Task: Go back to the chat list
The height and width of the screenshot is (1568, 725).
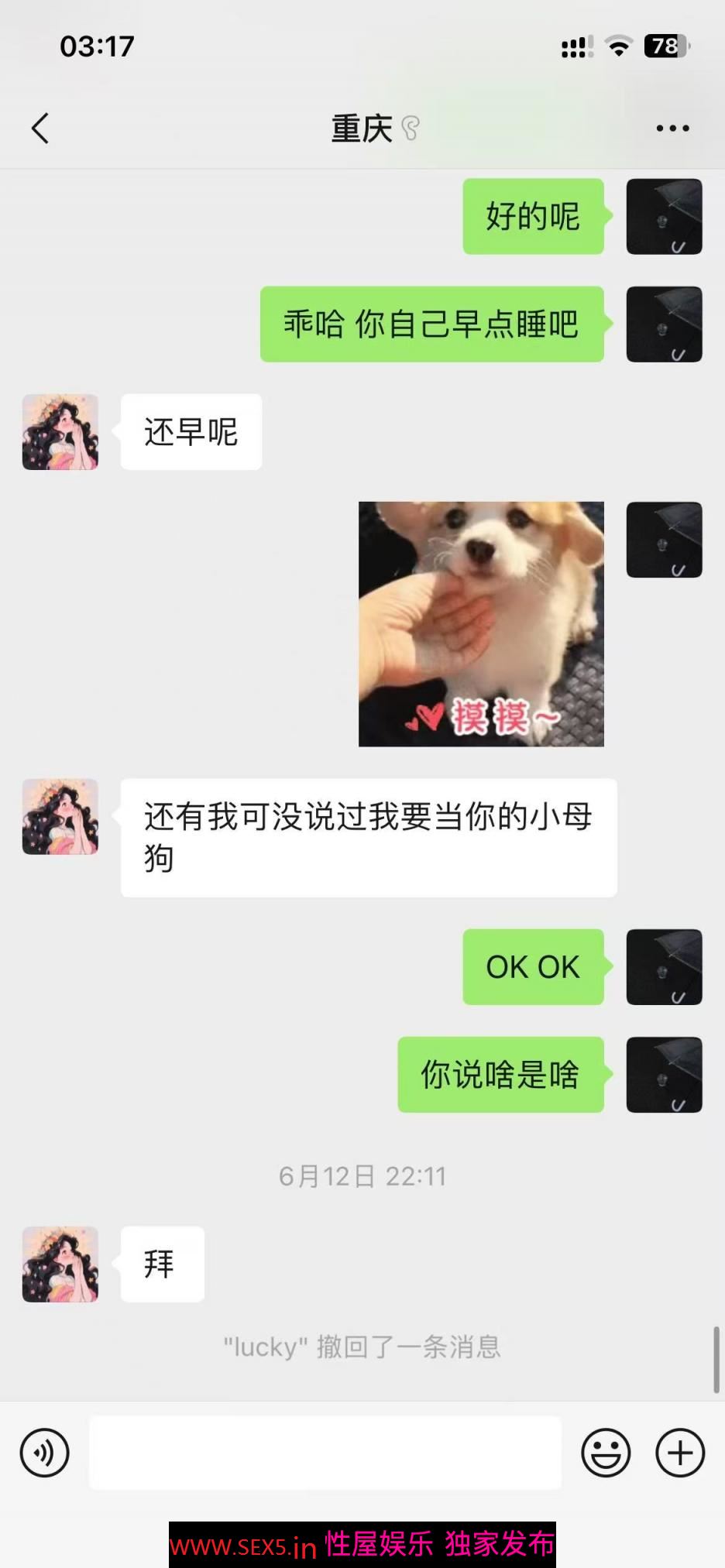Action: click(40, 129)
